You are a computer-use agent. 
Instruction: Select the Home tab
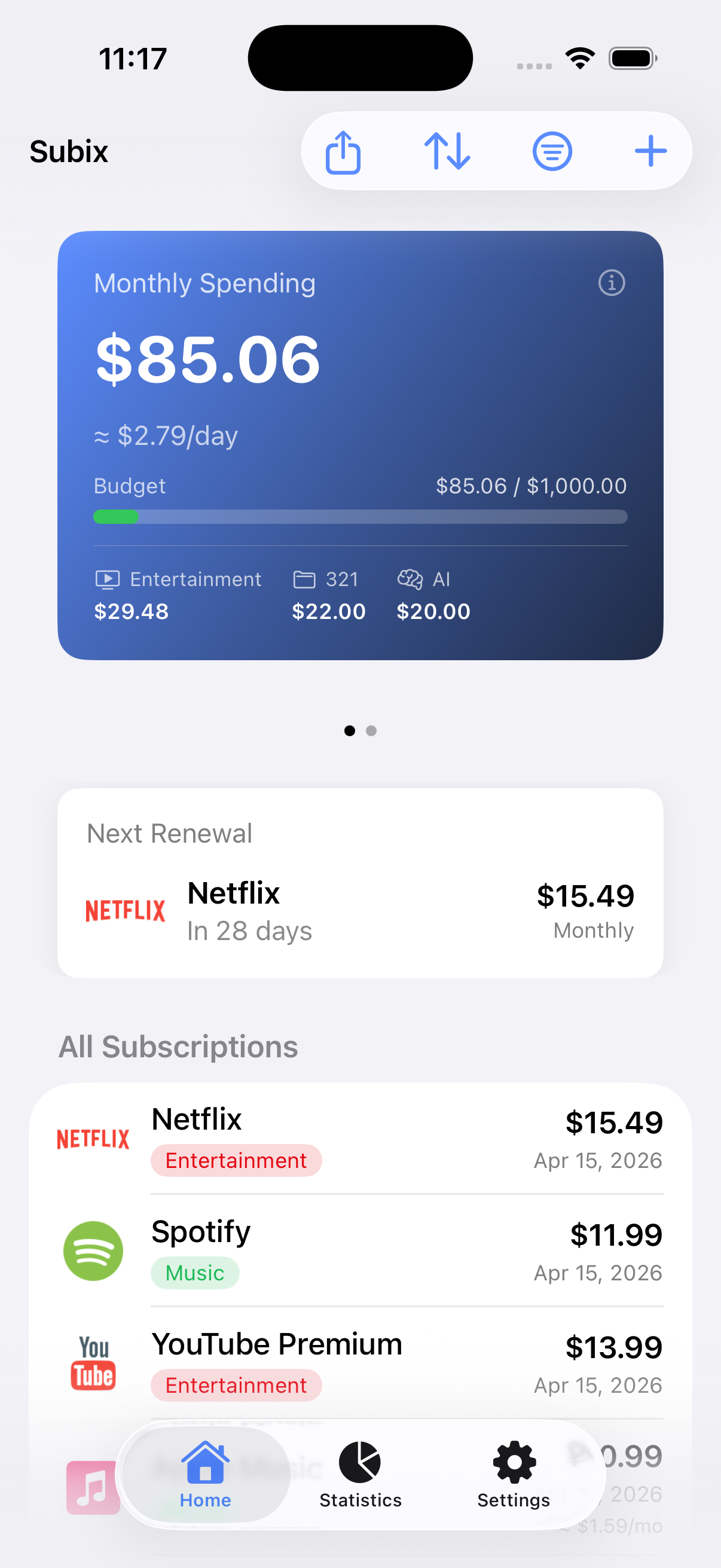coord(205,1473)
